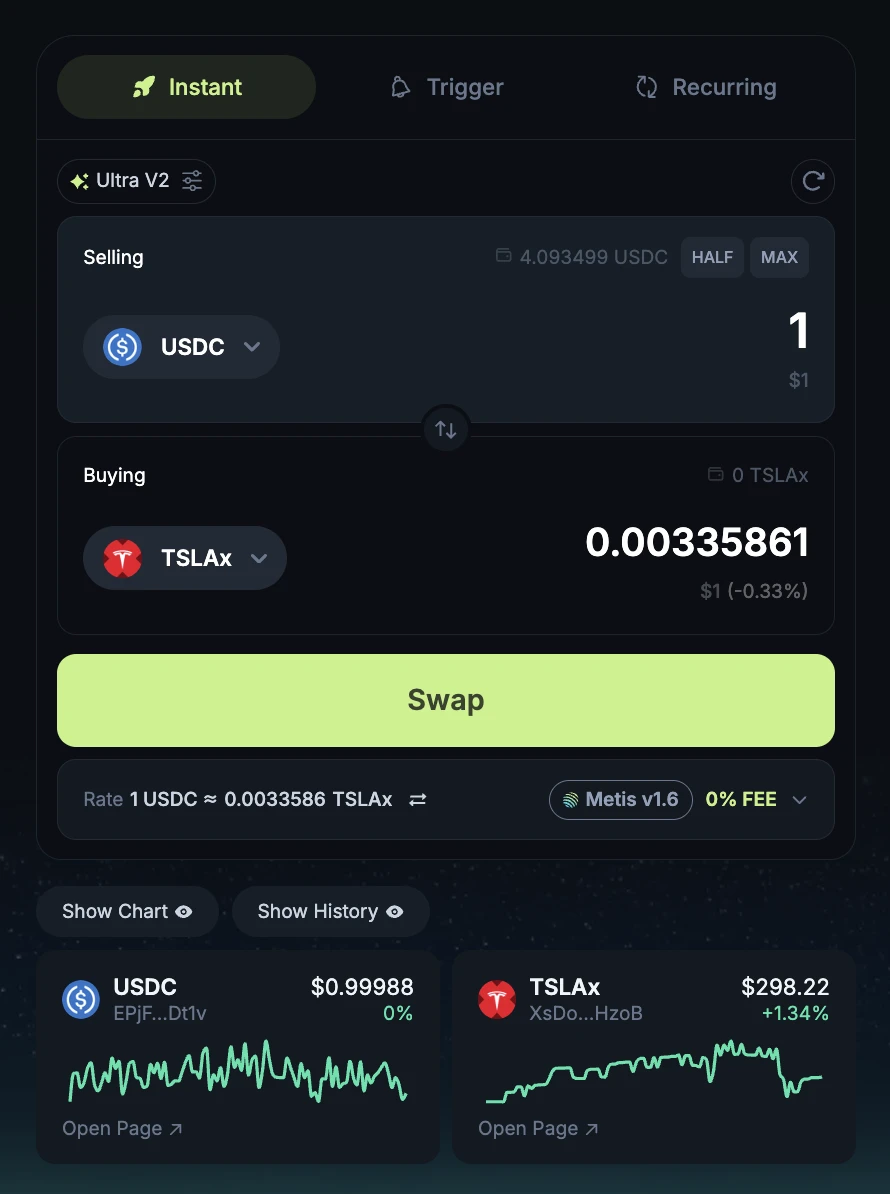Expand the 0% FEE details
The image size is (890, 1194).
click(798, 800)
